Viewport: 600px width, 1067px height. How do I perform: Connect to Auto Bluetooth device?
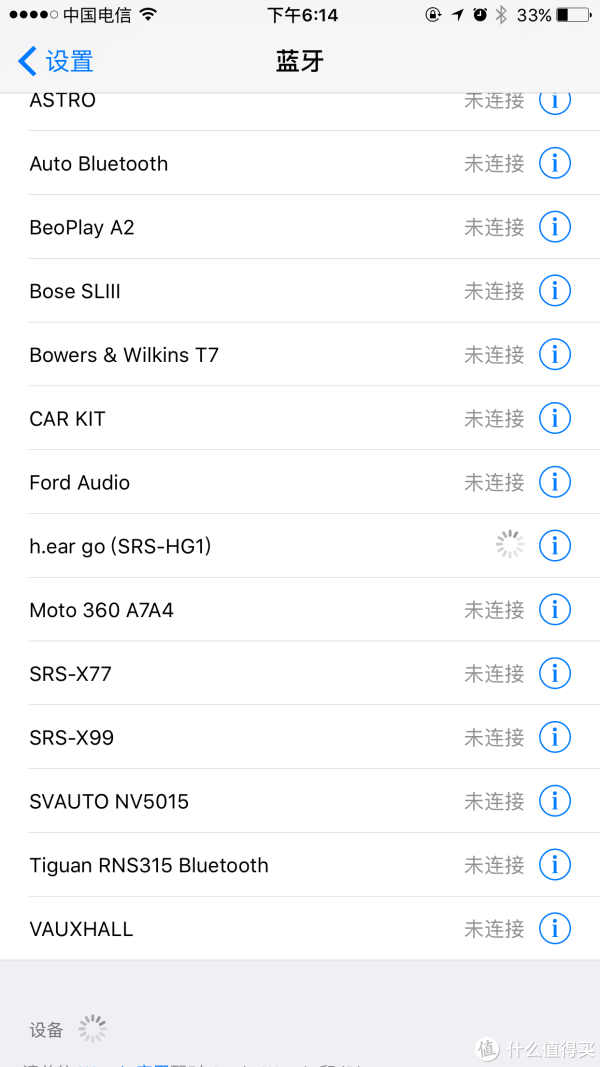point(300,163)
